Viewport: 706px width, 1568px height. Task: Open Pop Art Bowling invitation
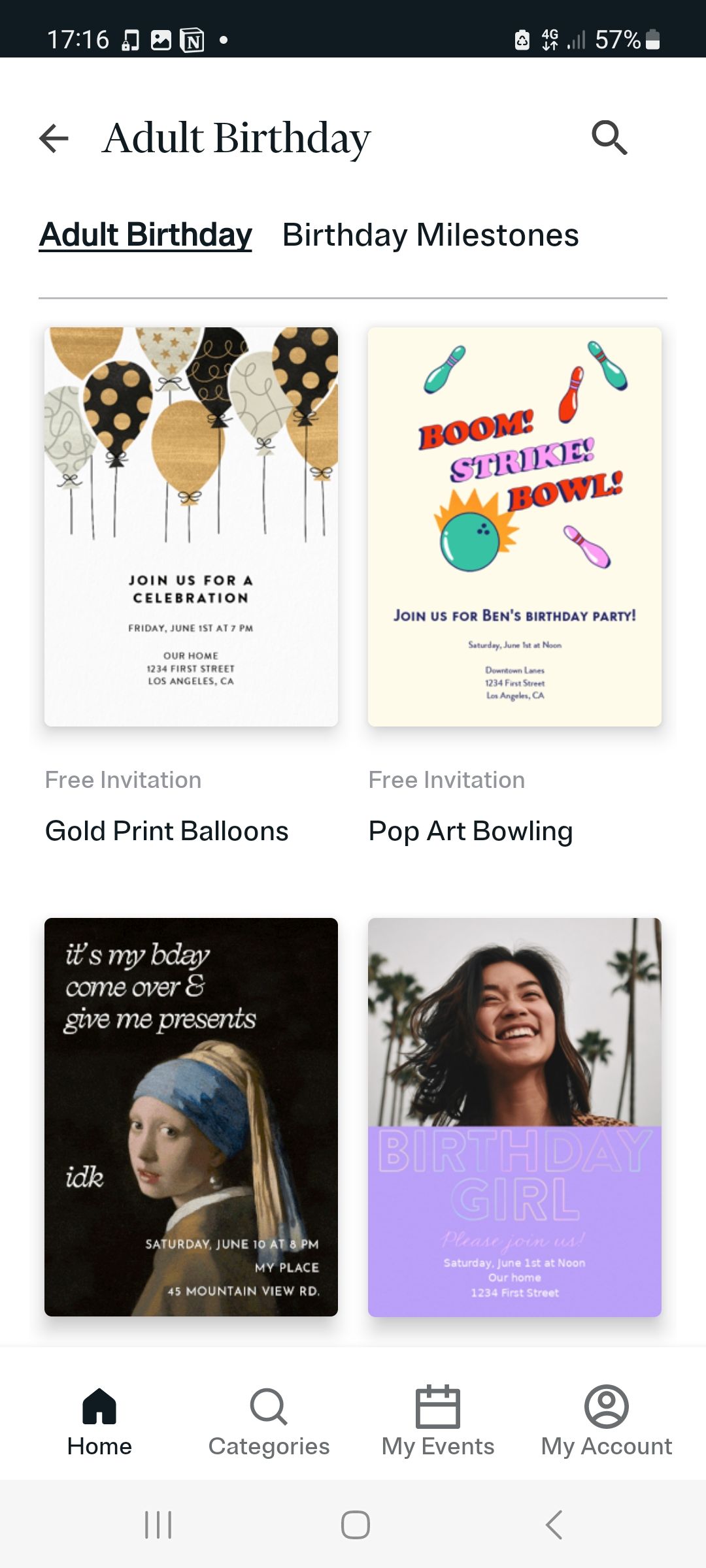(514, 527)
